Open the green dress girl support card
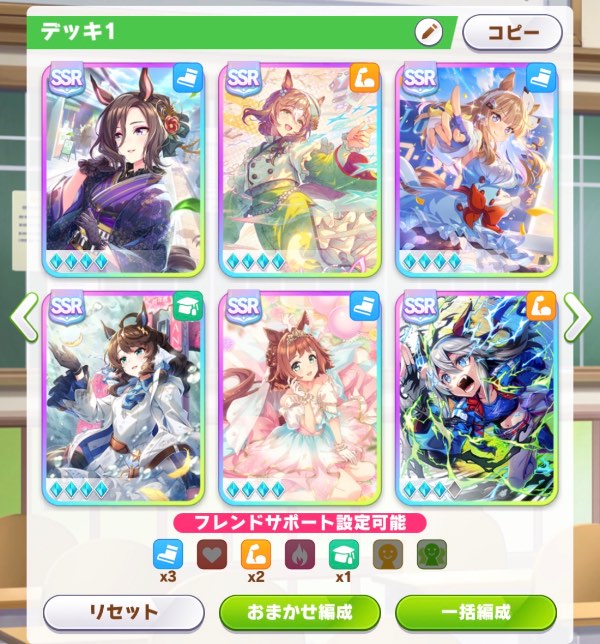Screen dimensions: 600x644 [x=299, y=167]
